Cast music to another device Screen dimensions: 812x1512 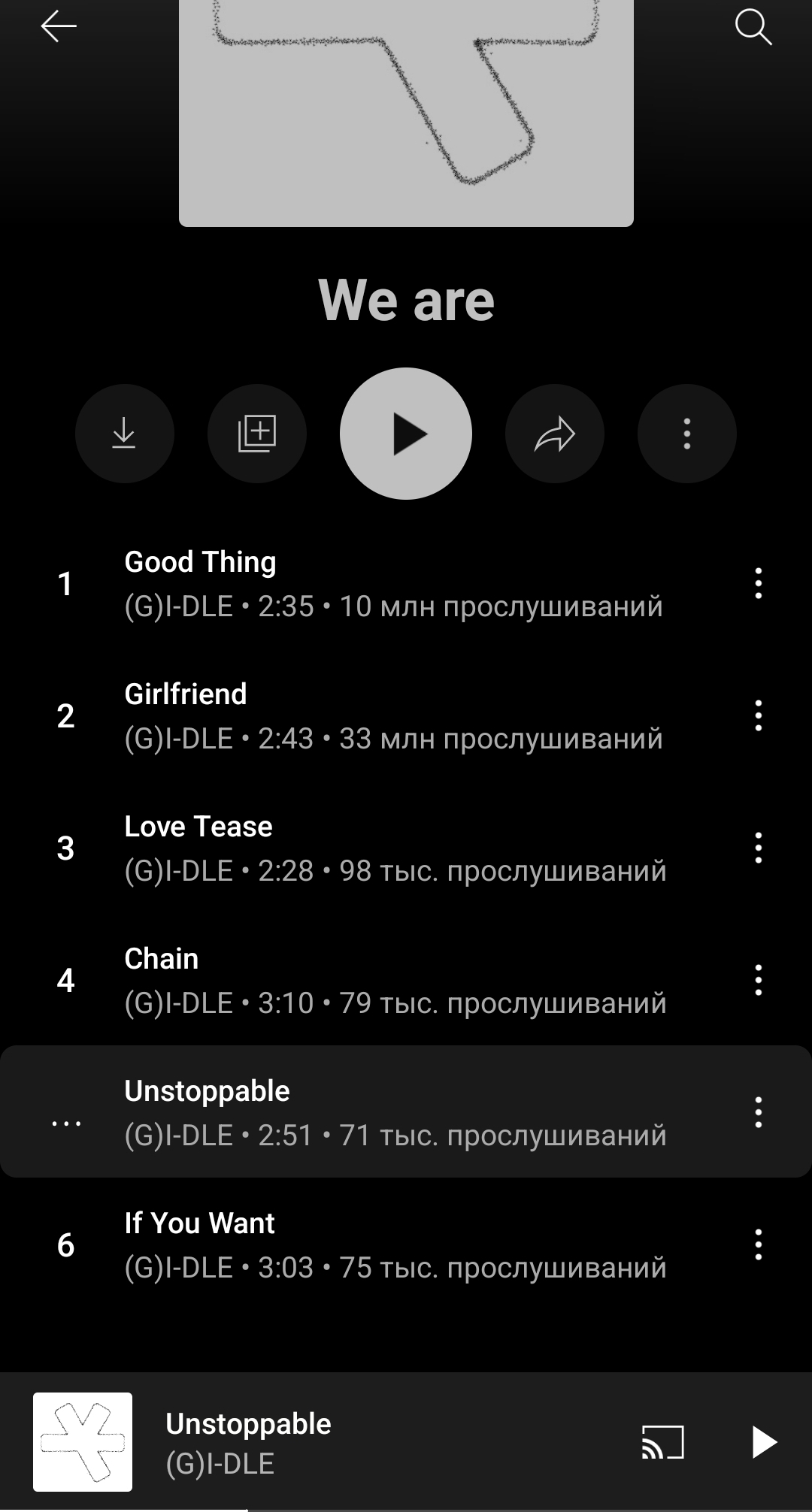pos(662,1442)
